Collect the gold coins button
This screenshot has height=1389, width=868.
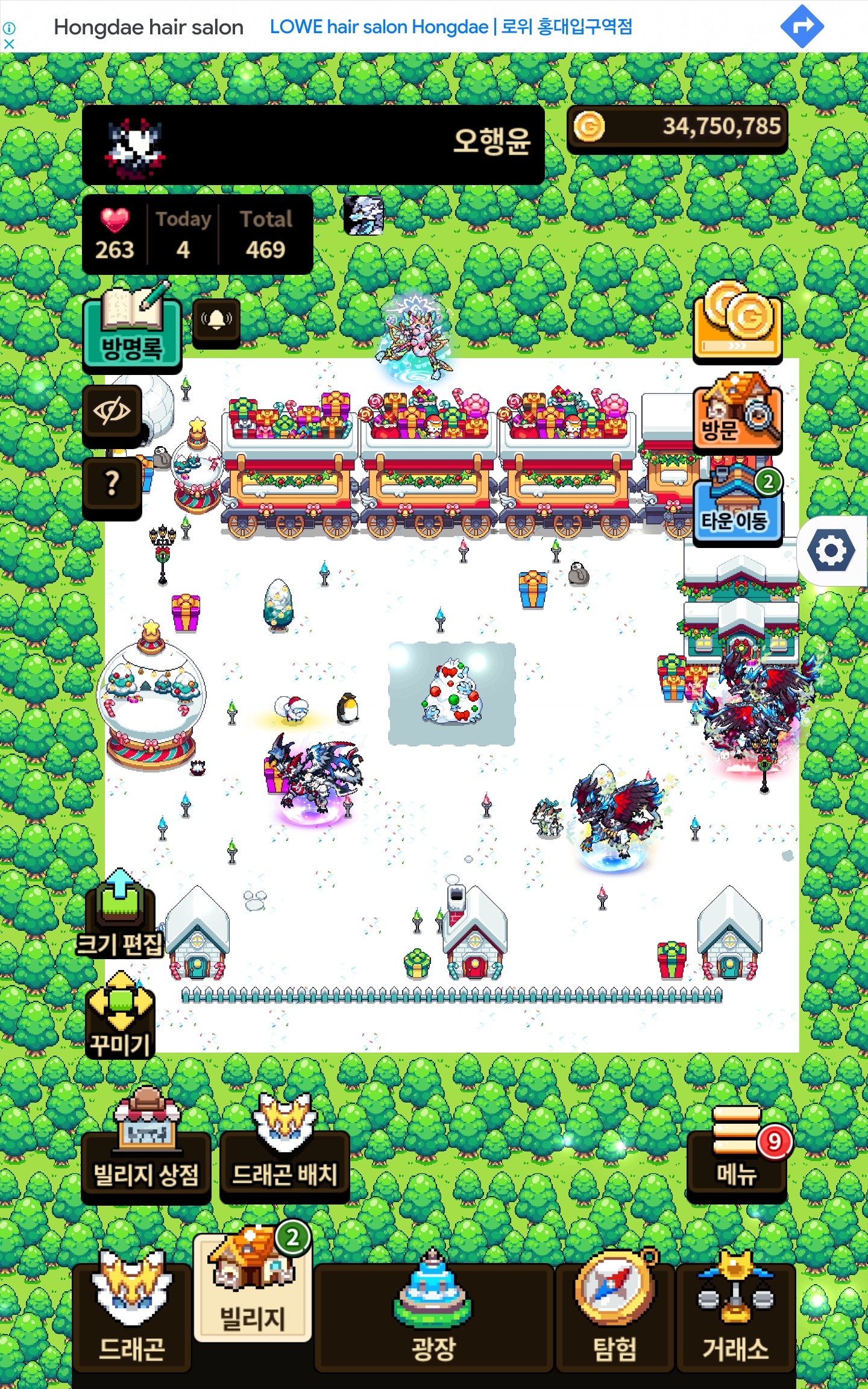738,323
